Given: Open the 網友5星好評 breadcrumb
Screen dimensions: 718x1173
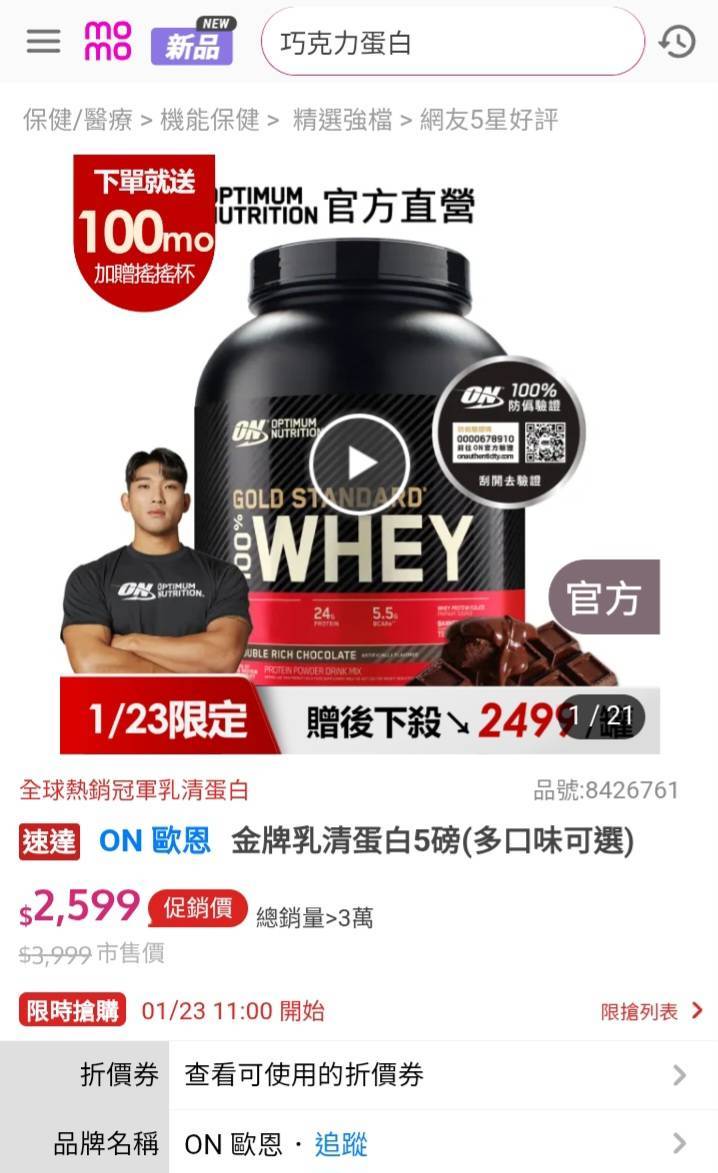Looking at the screenshot, I should (488, 121).
